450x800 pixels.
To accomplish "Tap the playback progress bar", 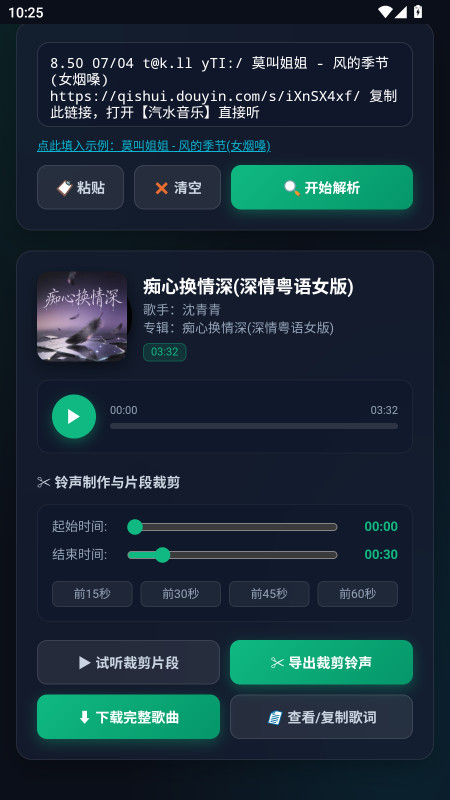I will click(254, 426).
